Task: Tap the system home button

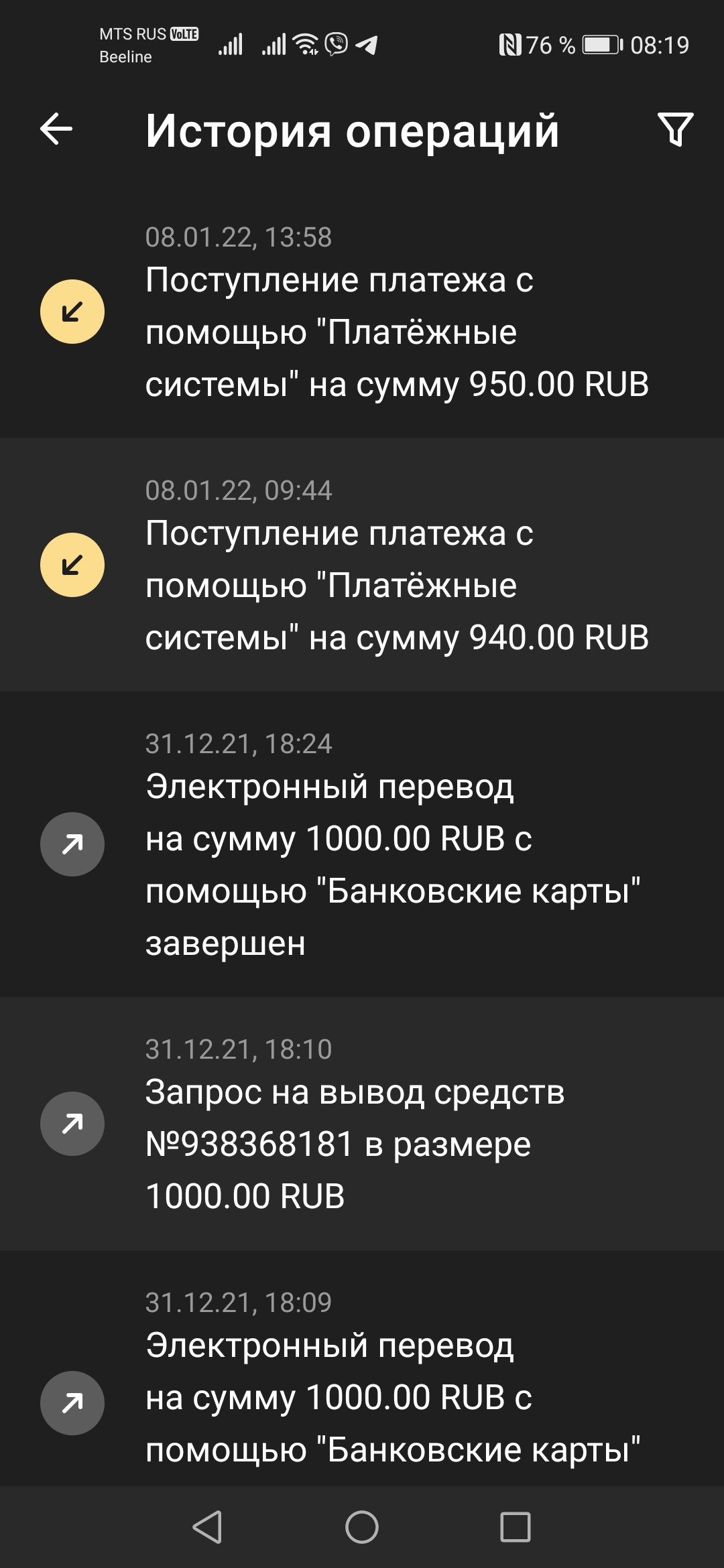Action: click(x=362, y=1527)
